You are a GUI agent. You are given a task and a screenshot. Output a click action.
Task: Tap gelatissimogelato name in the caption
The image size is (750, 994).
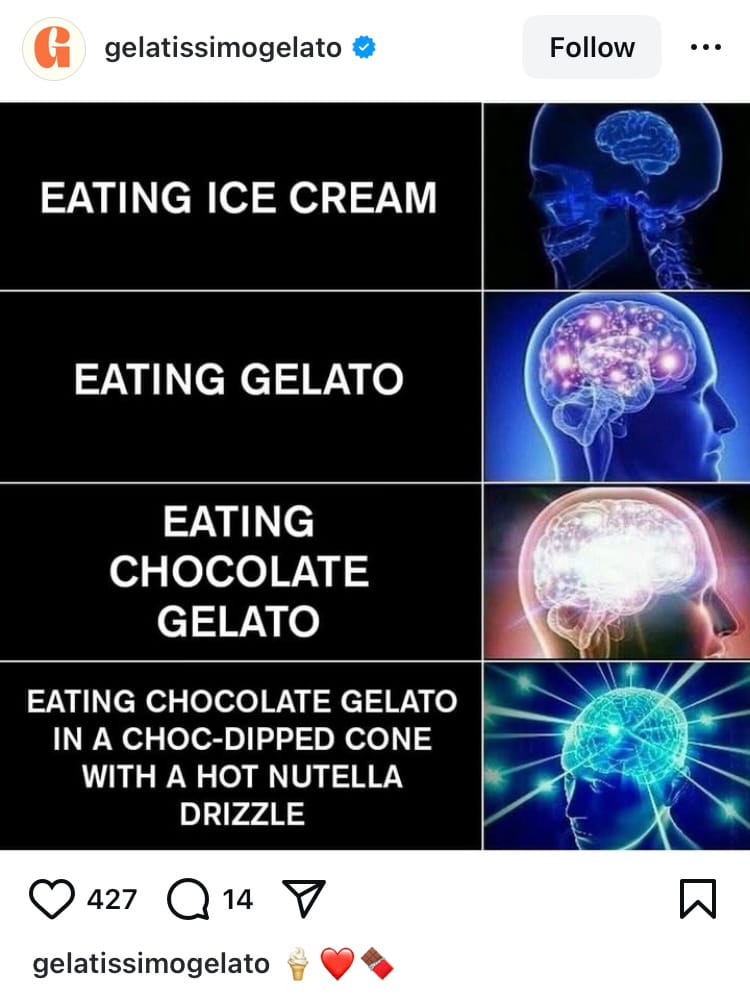[151, 963]
